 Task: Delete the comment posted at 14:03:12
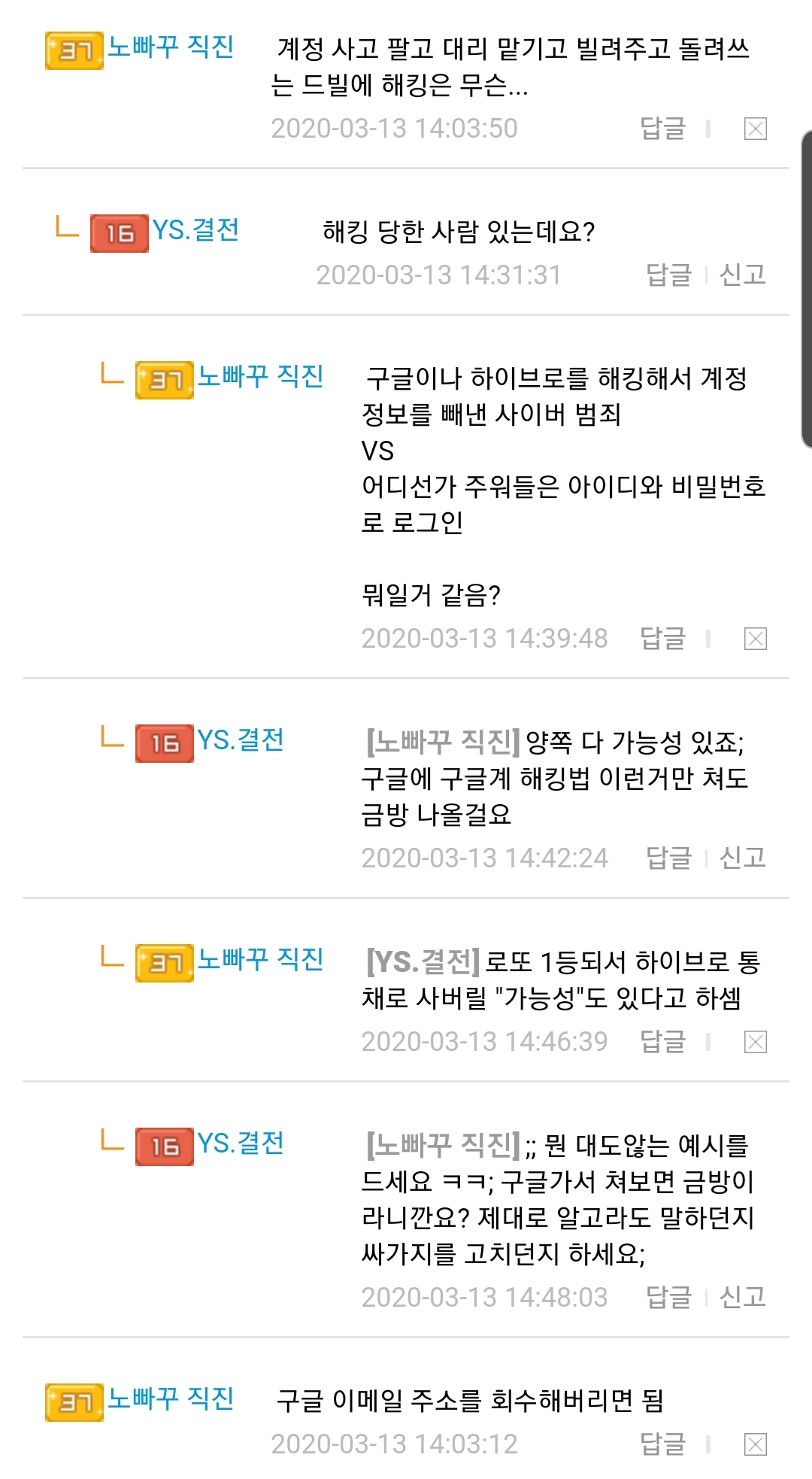[755, 1444]
